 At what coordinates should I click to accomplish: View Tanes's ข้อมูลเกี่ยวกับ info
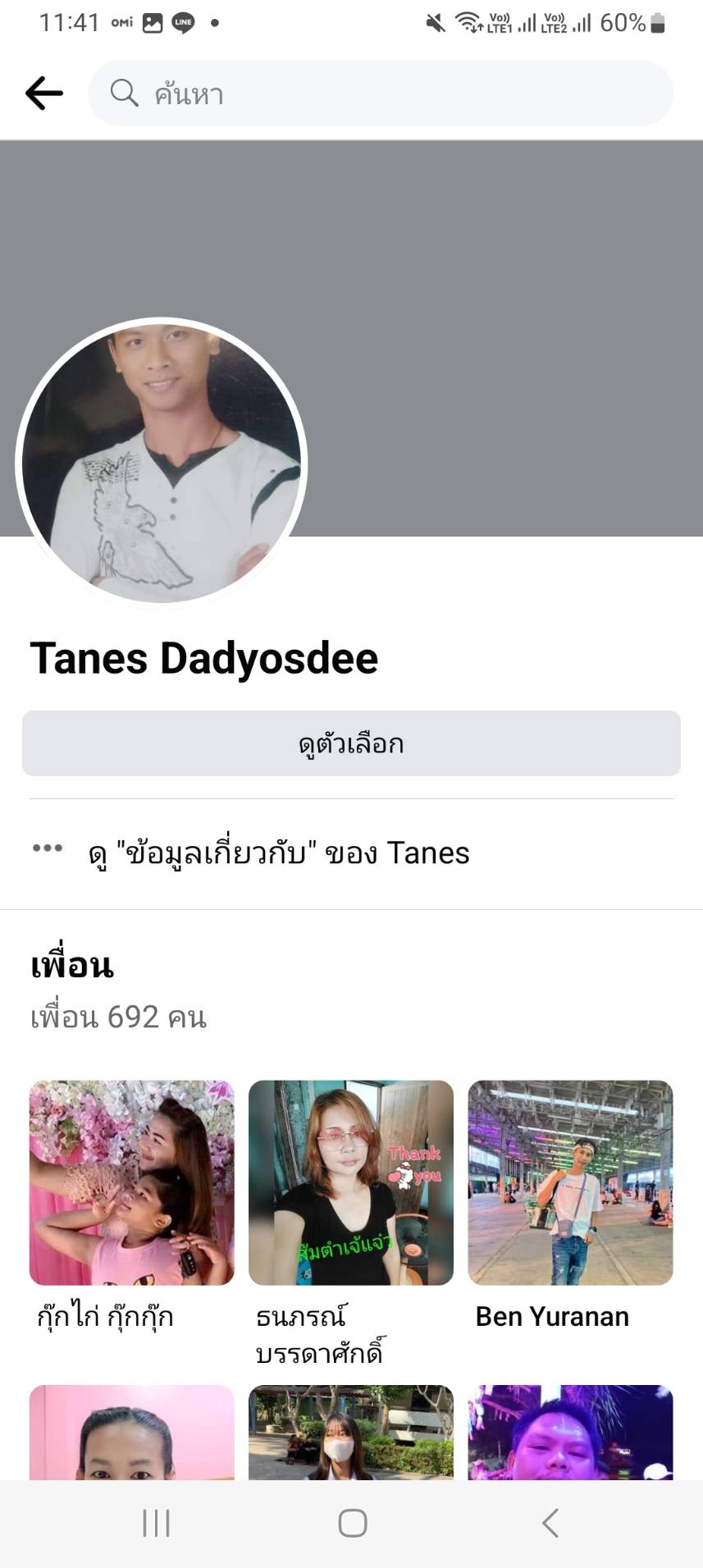click(279, 853)
